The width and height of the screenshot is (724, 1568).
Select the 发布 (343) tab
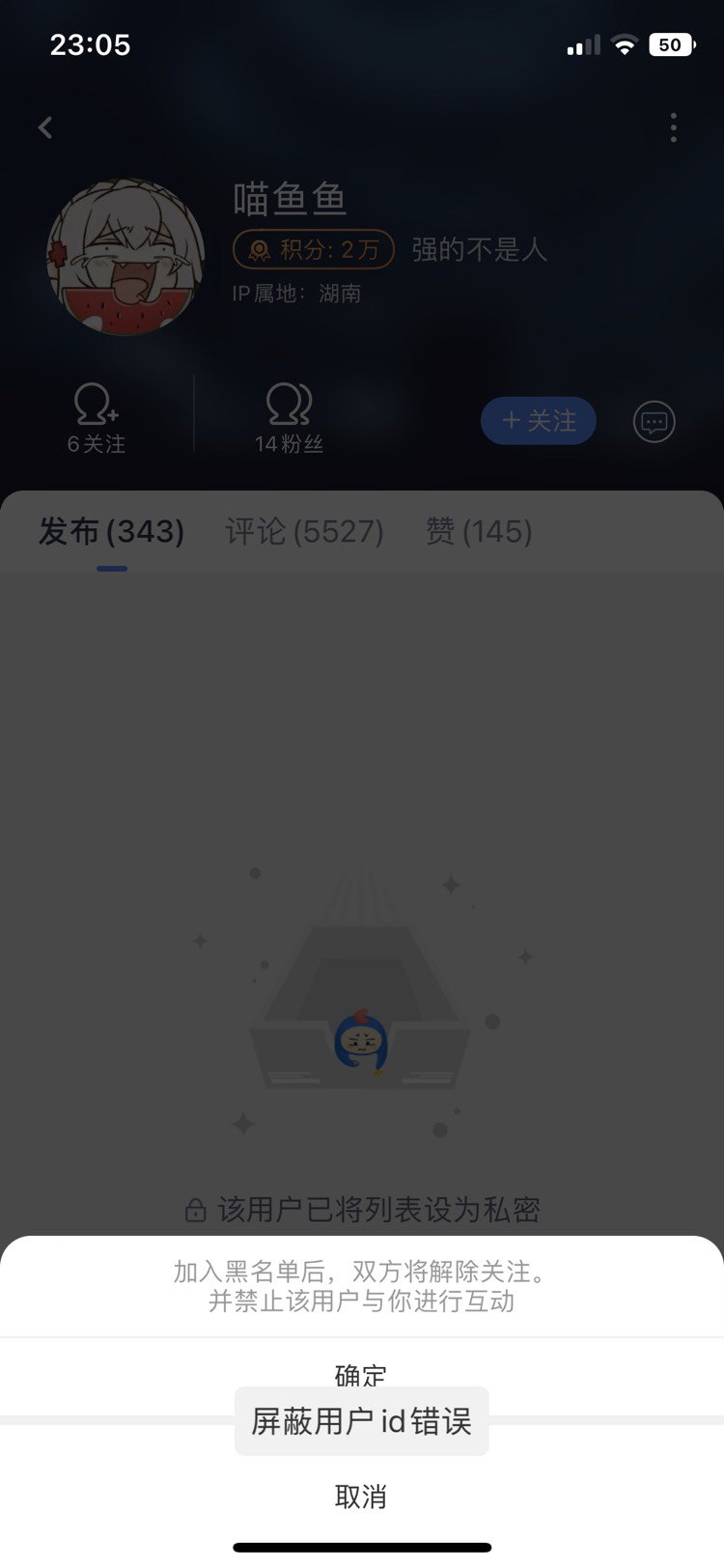click(112, 531)
